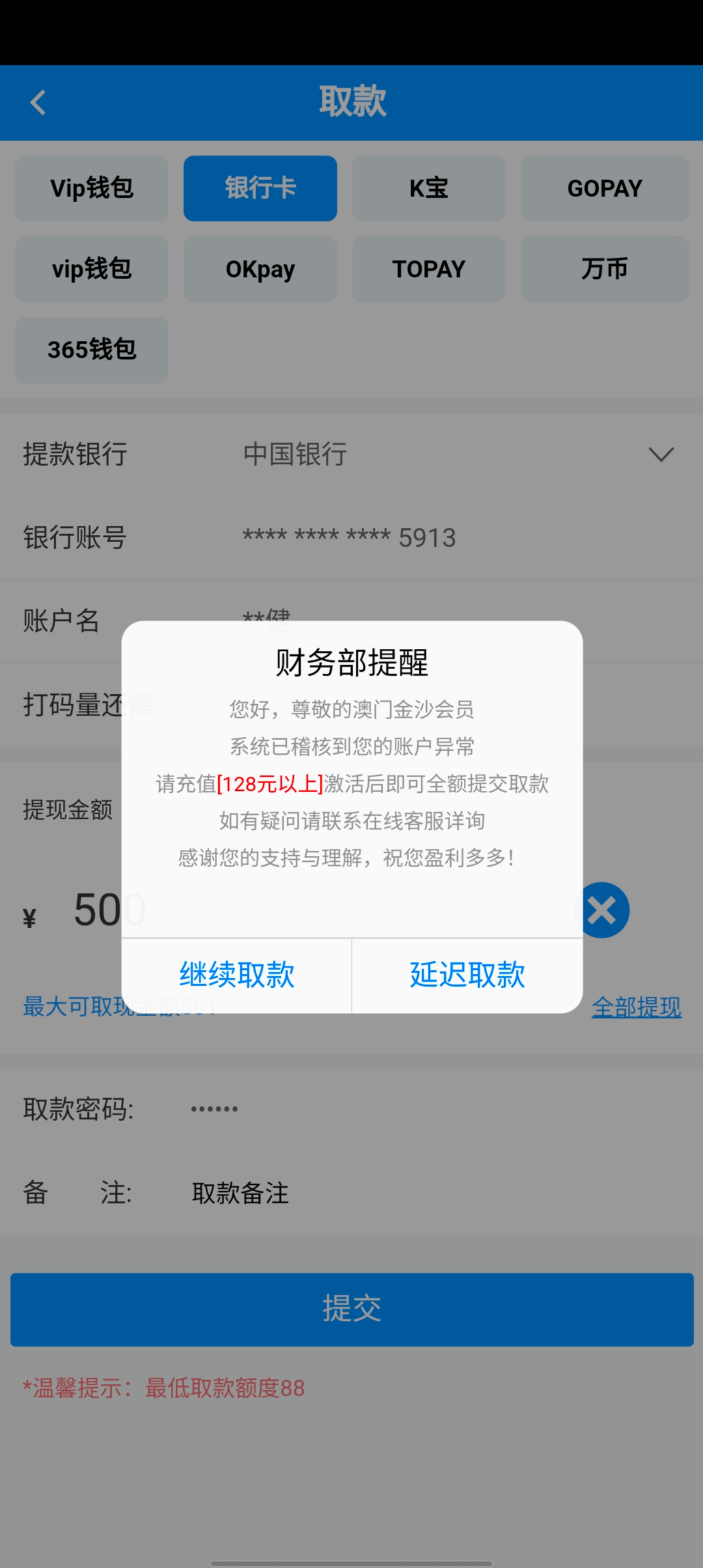Click 继续取款 in the dialog
Viewport: 703px width, 1568px height.
click(236, 975)
